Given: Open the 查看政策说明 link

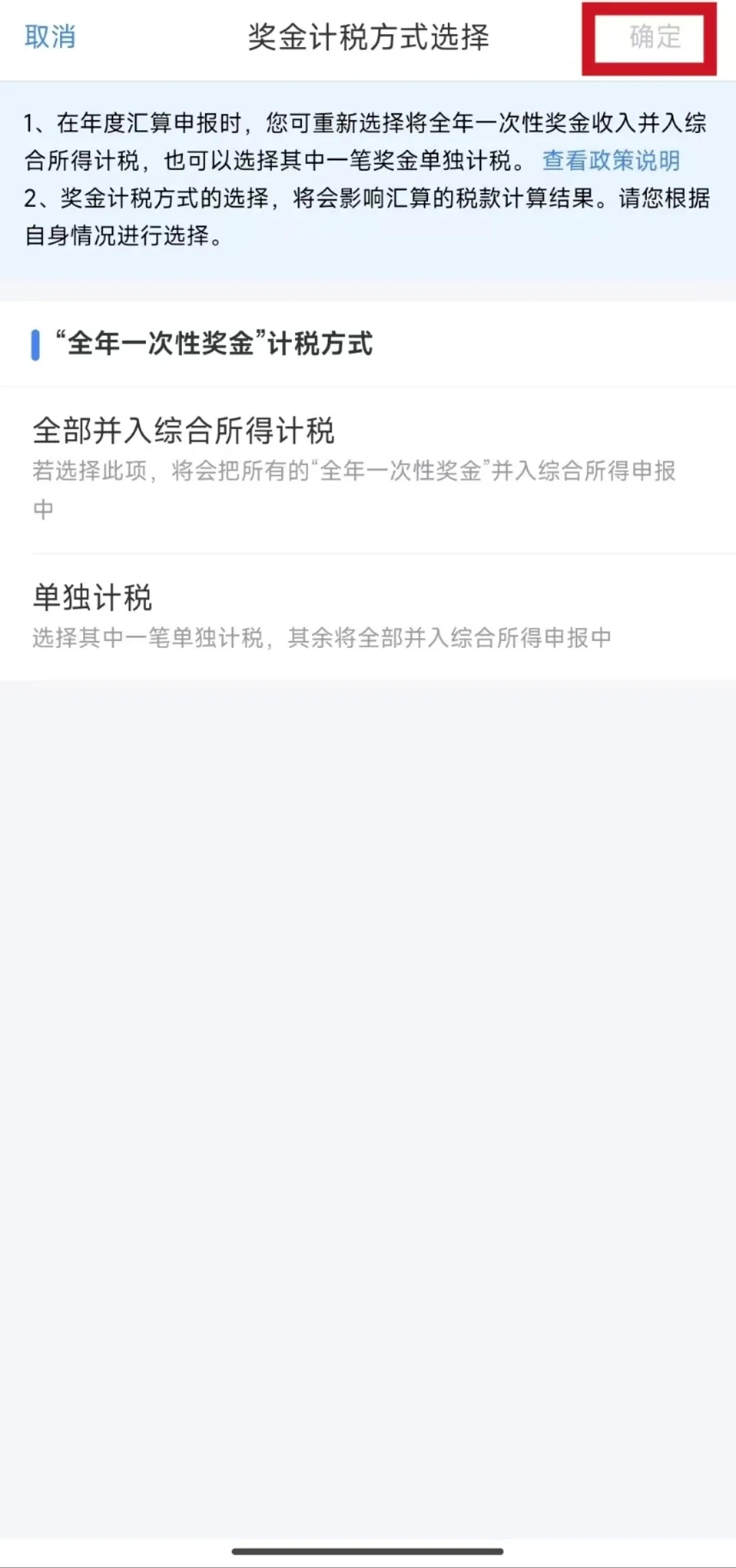Looking at the screenshot, I should click(611, 161).
